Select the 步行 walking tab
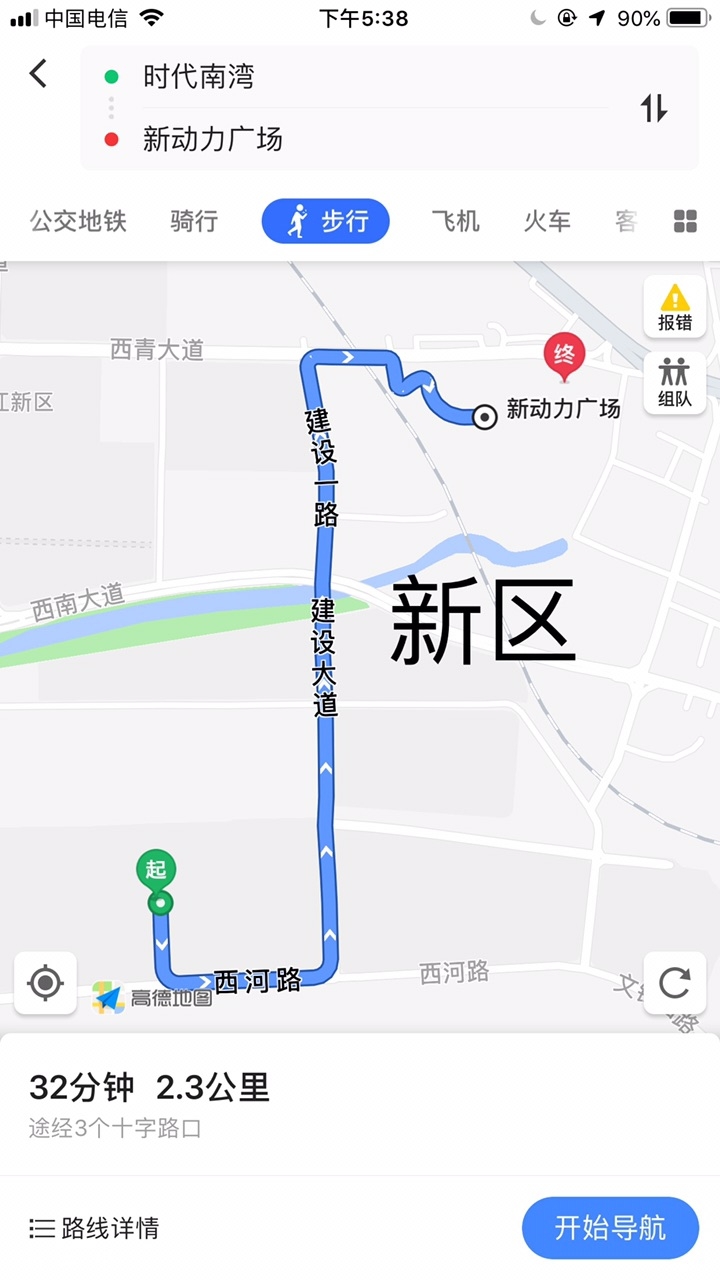The image size is (720, 1280). (326, 221)
